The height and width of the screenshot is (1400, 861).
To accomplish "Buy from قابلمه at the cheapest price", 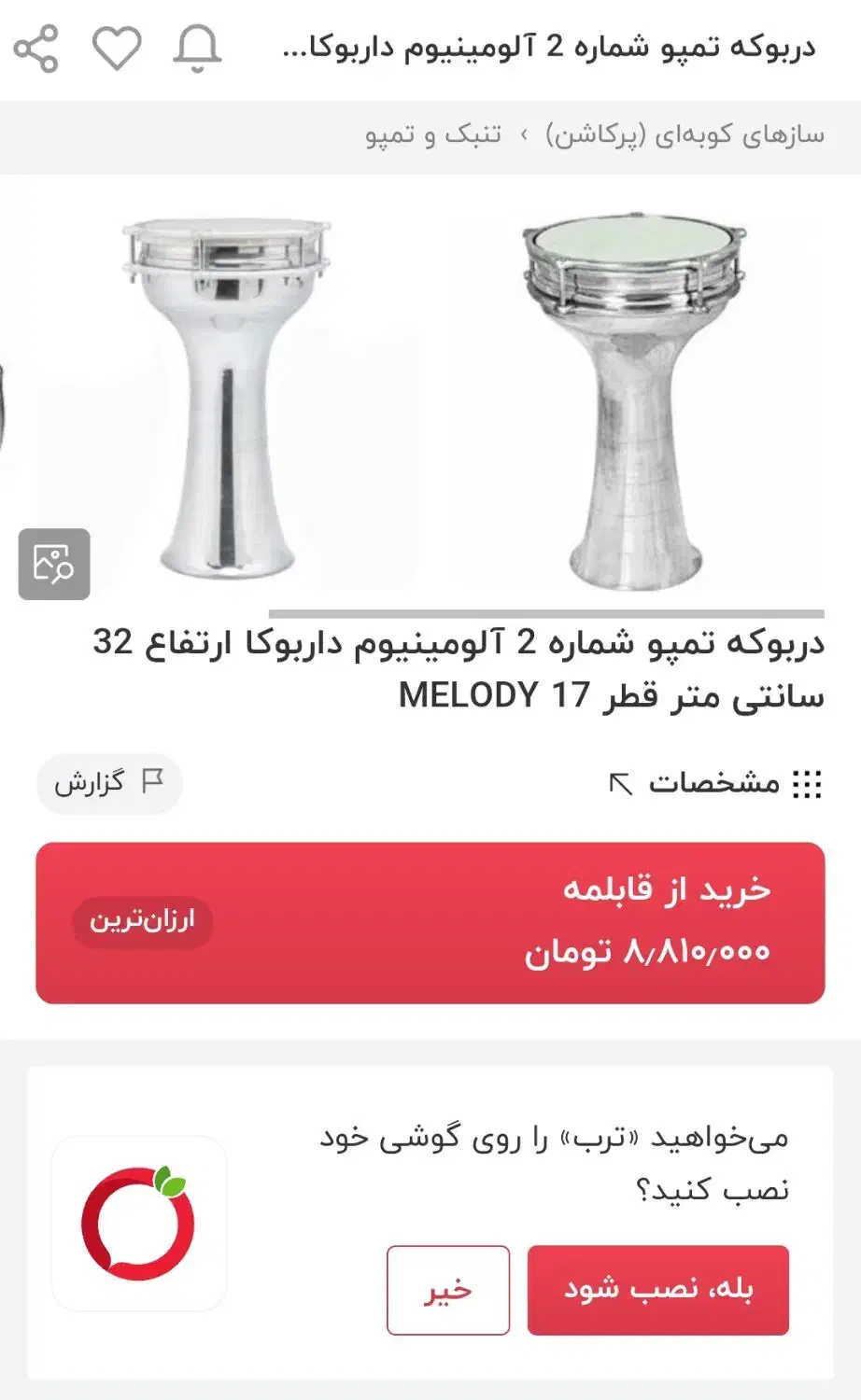I will click(x=430, y=922).
